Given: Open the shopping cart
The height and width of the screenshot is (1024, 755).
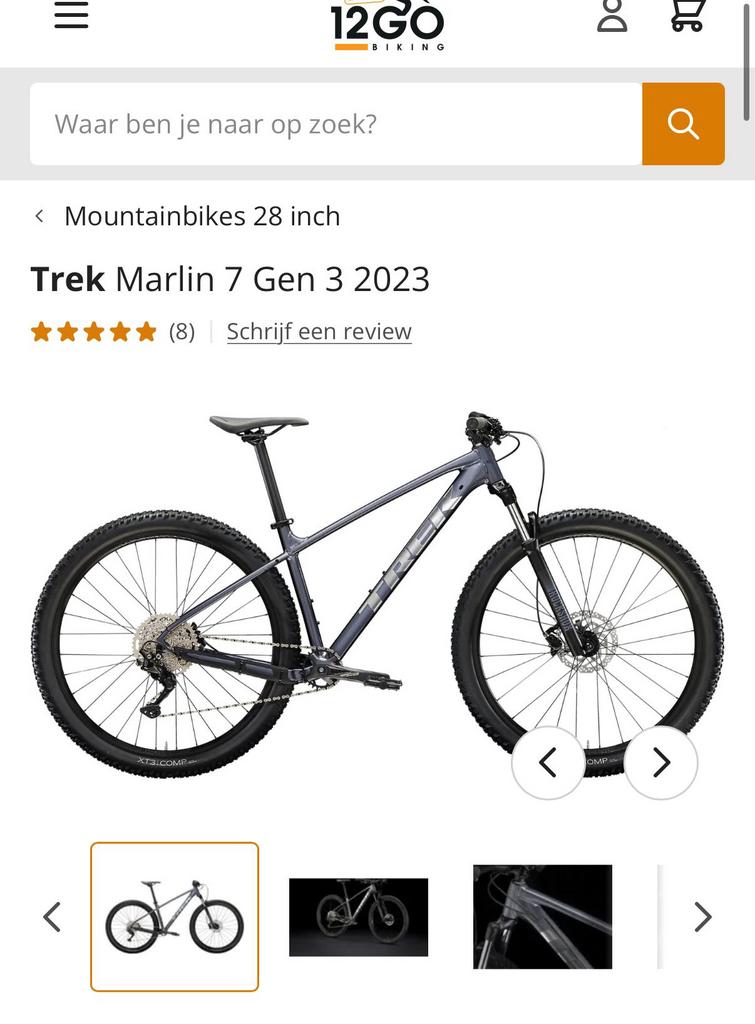Looking at the screenshot, I should (x=686, y=15).
